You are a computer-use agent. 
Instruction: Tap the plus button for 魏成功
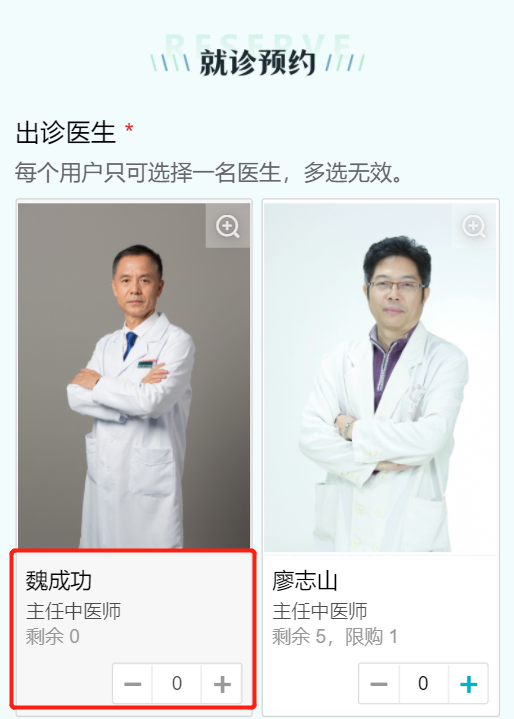coord(222,684)
